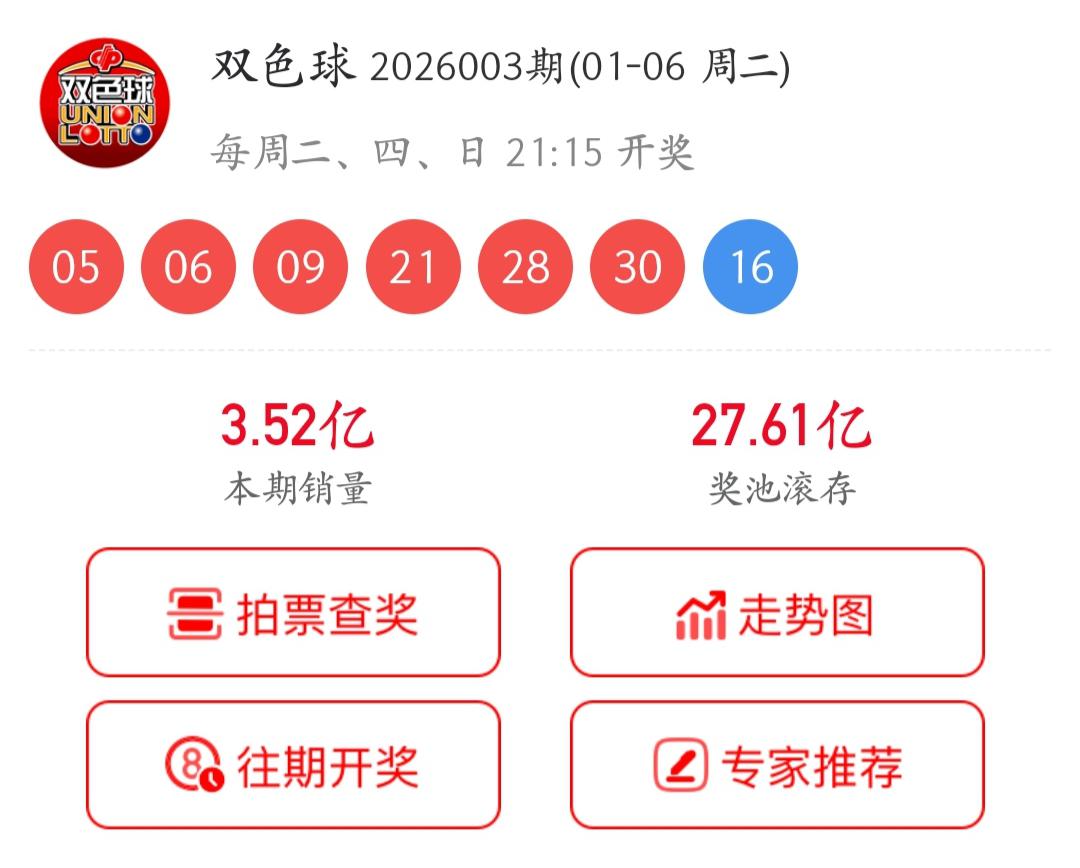Open 拍票查奖 ticket scan checker
The width and height of the screenshot is (1080, 868).
(293, 613)
